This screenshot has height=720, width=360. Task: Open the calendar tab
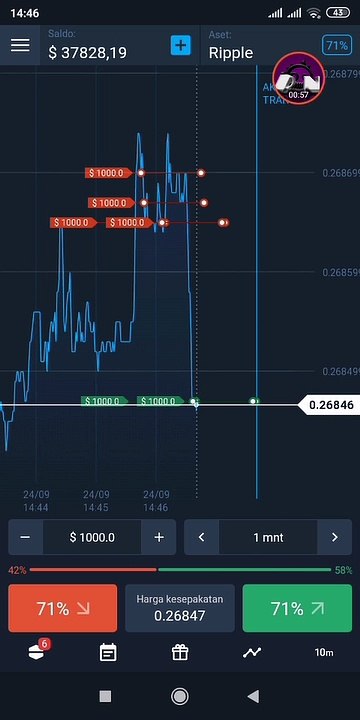click(108, 652)
